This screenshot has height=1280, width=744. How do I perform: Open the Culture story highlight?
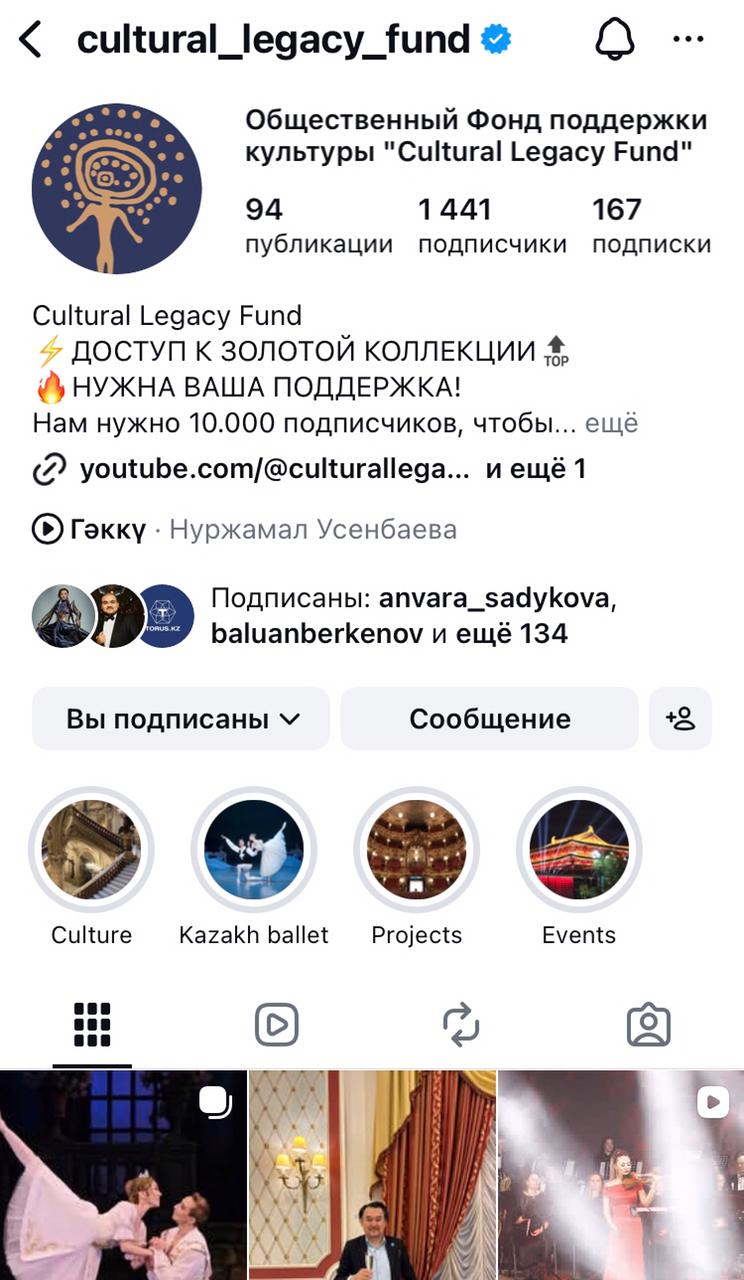pyautogui.click(x=91, y=850)
